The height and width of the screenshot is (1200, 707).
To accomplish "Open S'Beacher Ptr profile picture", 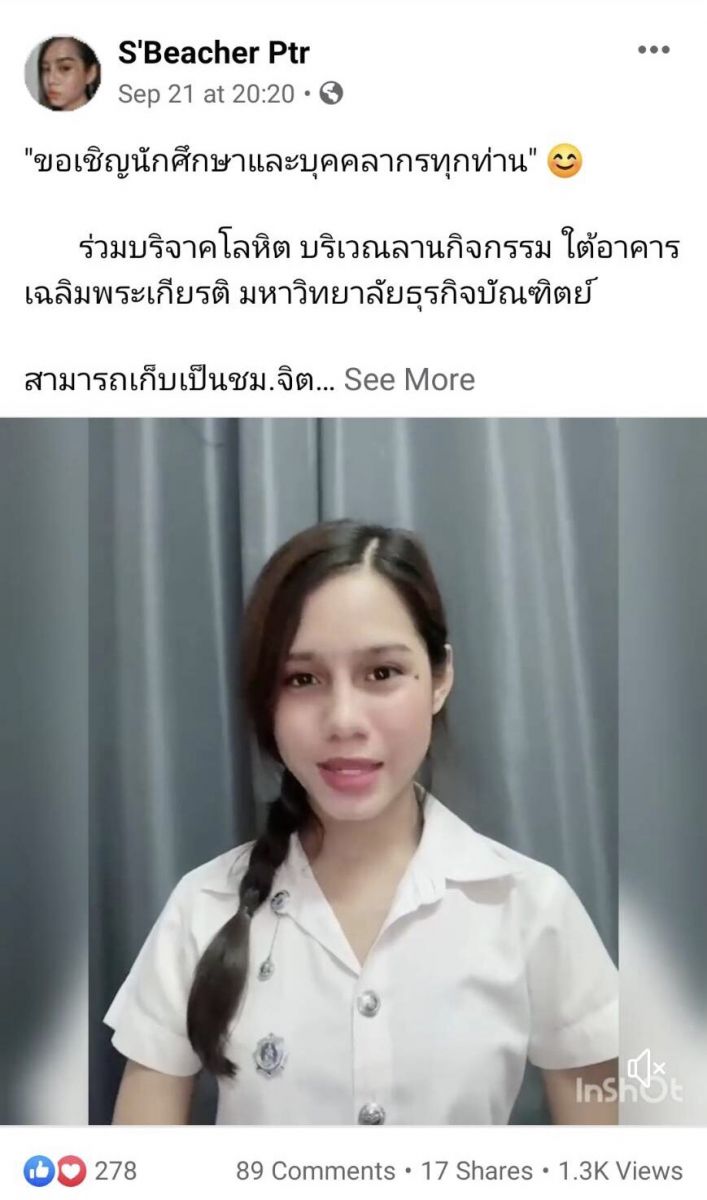I will tap(62, 73).
